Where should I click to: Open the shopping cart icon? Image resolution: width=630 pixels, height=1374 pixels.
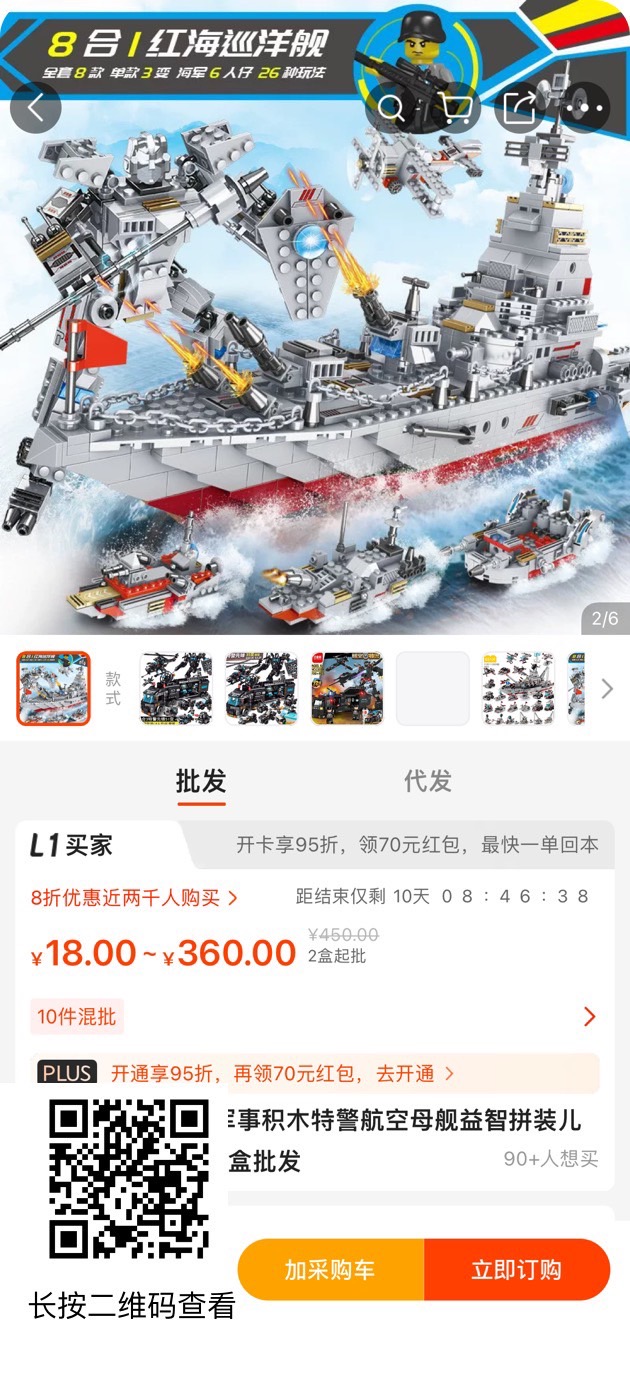click(x=457, y=107)
